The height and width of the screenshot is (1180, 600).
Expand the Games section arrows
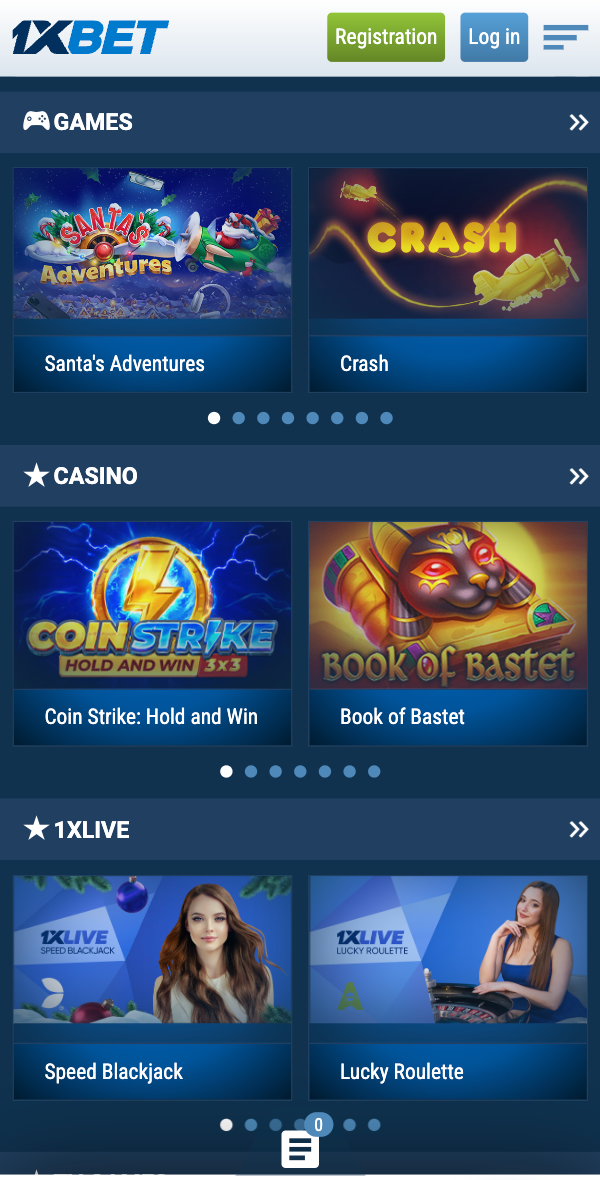click(x=578, y=122)
